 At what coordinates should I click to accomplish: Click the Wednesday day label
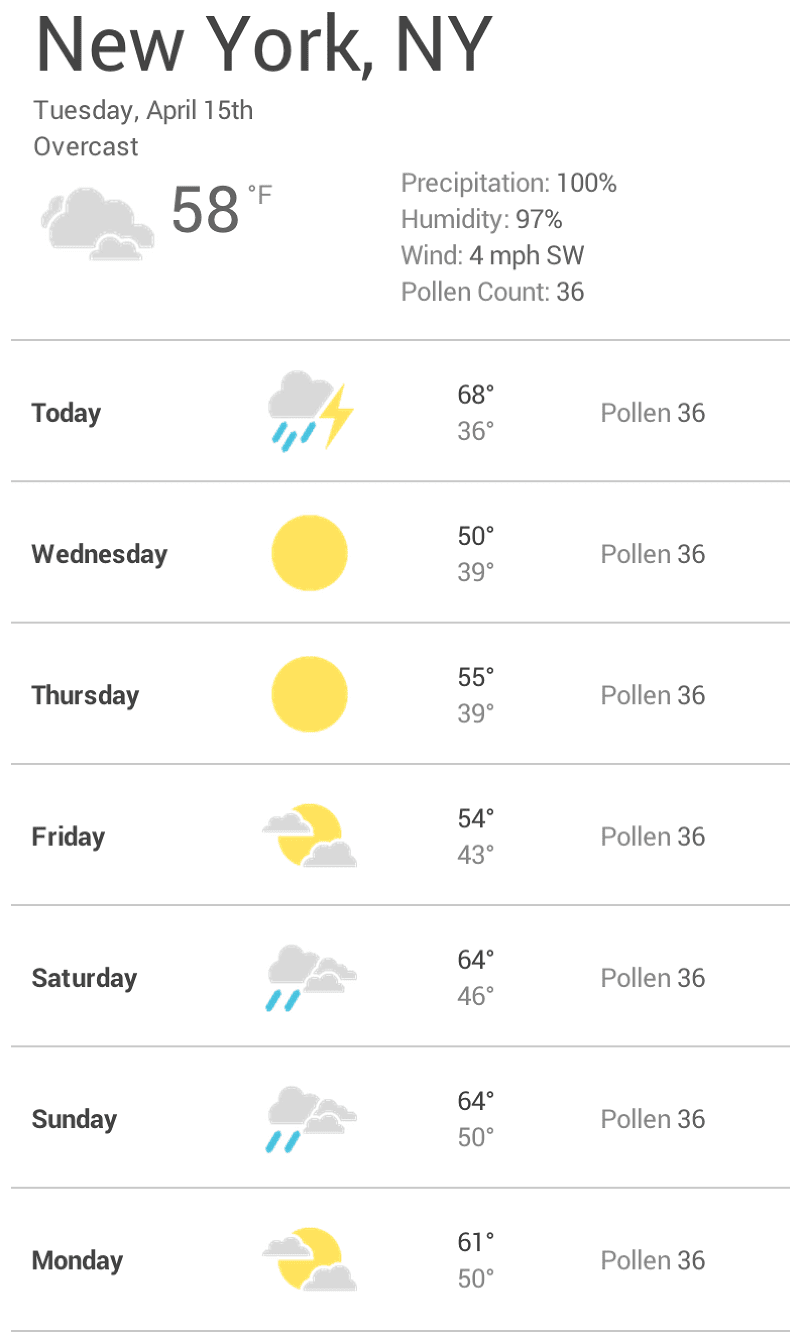click(x=99, y=553)
